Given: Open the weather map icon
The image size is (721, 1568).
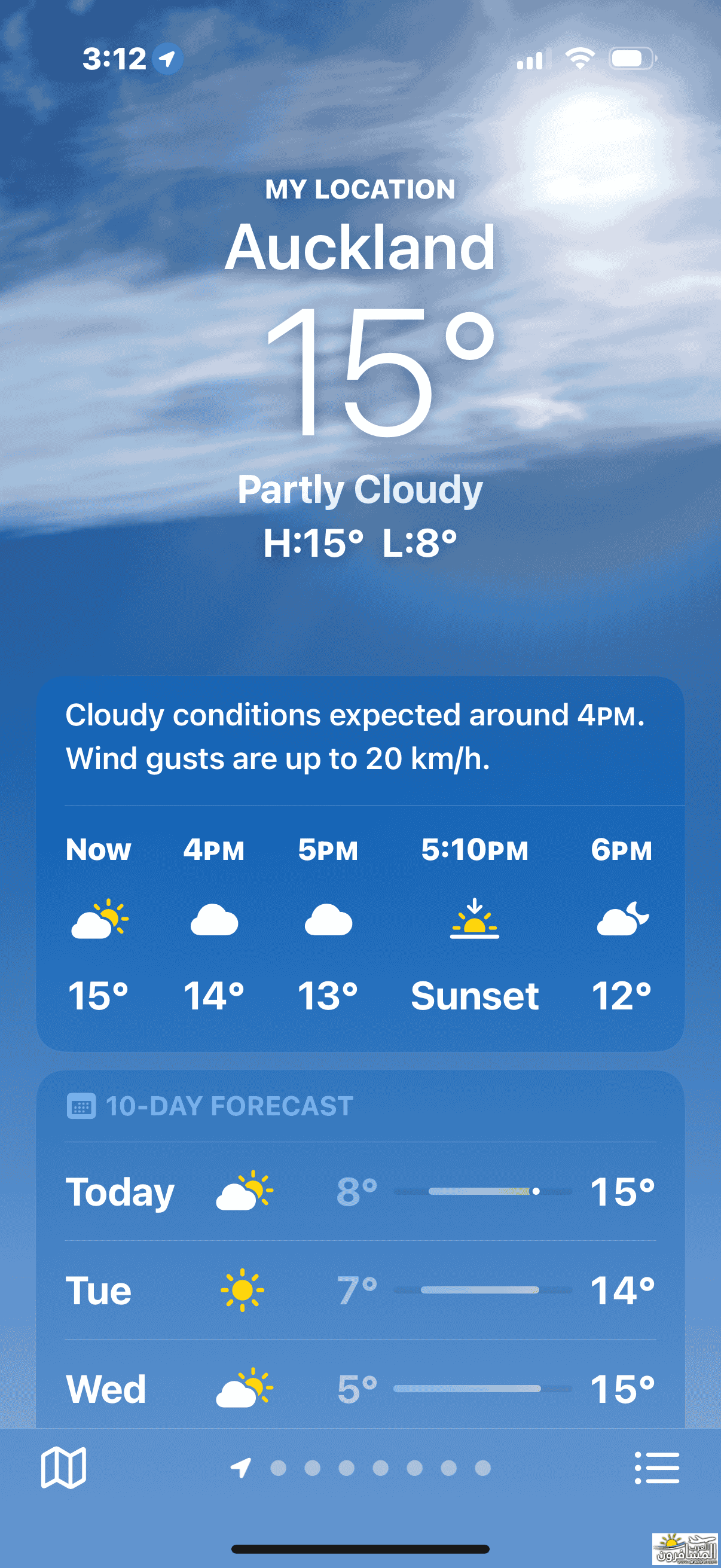Looking at the screenshot, I should tap(63, 1468).
